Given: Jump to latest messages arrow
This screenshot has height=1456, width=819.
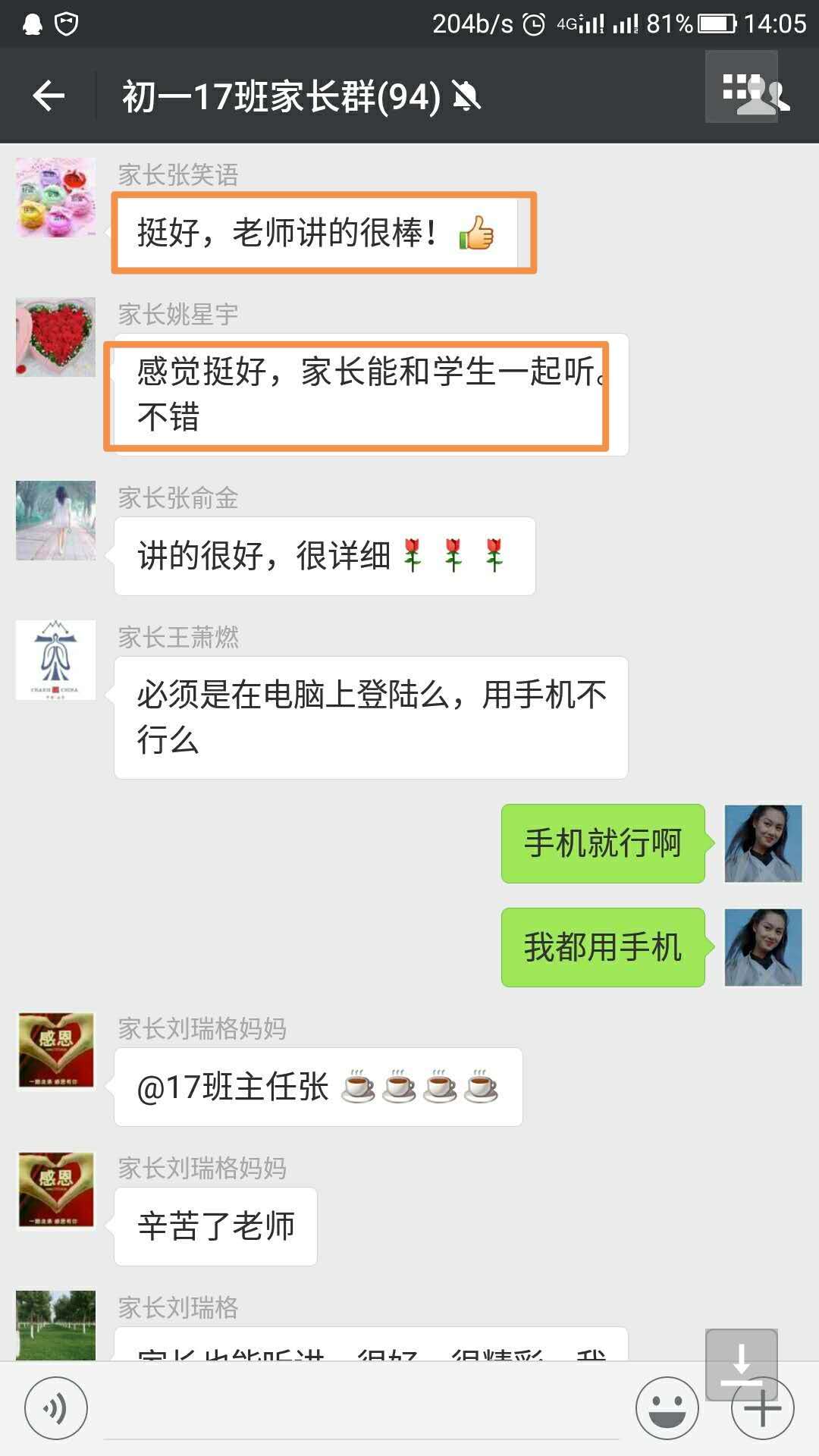Looking at the screenshot, I should (741, 1364).
